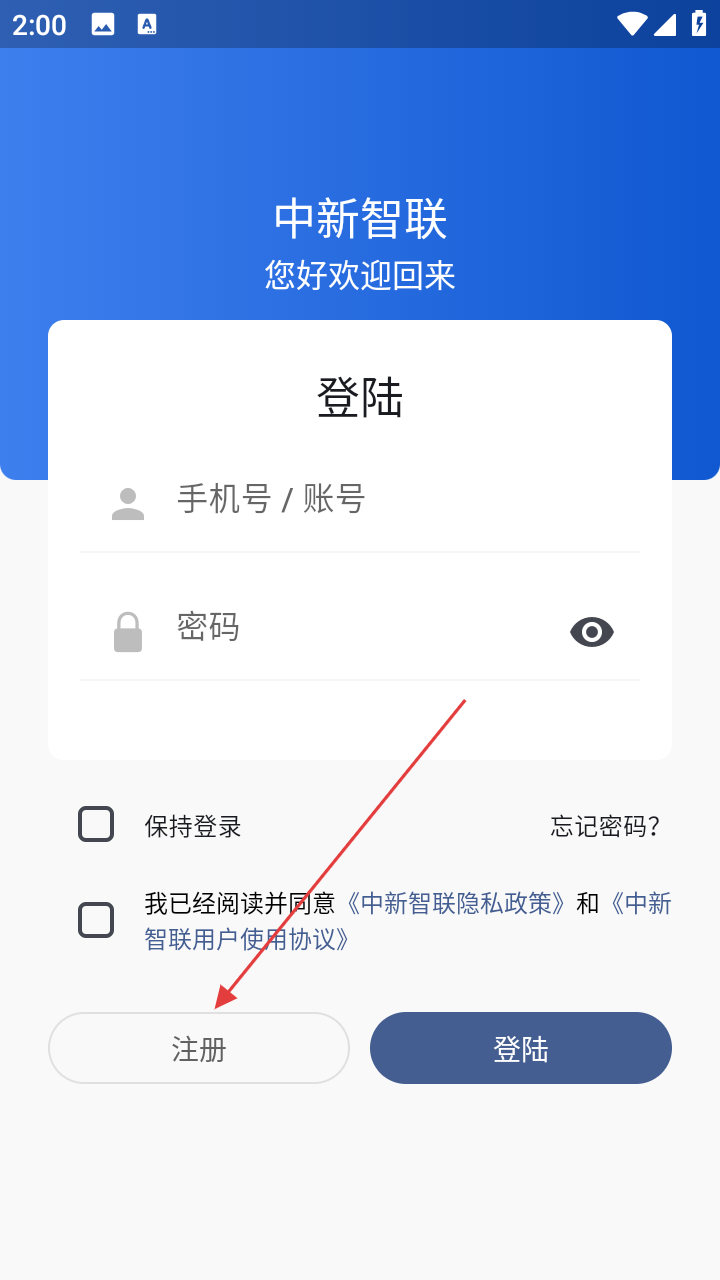Tick the privacy agreement checkbox
Image resolution: width=720 pixels, height=1280 pixels.
(x=96, y=920)
